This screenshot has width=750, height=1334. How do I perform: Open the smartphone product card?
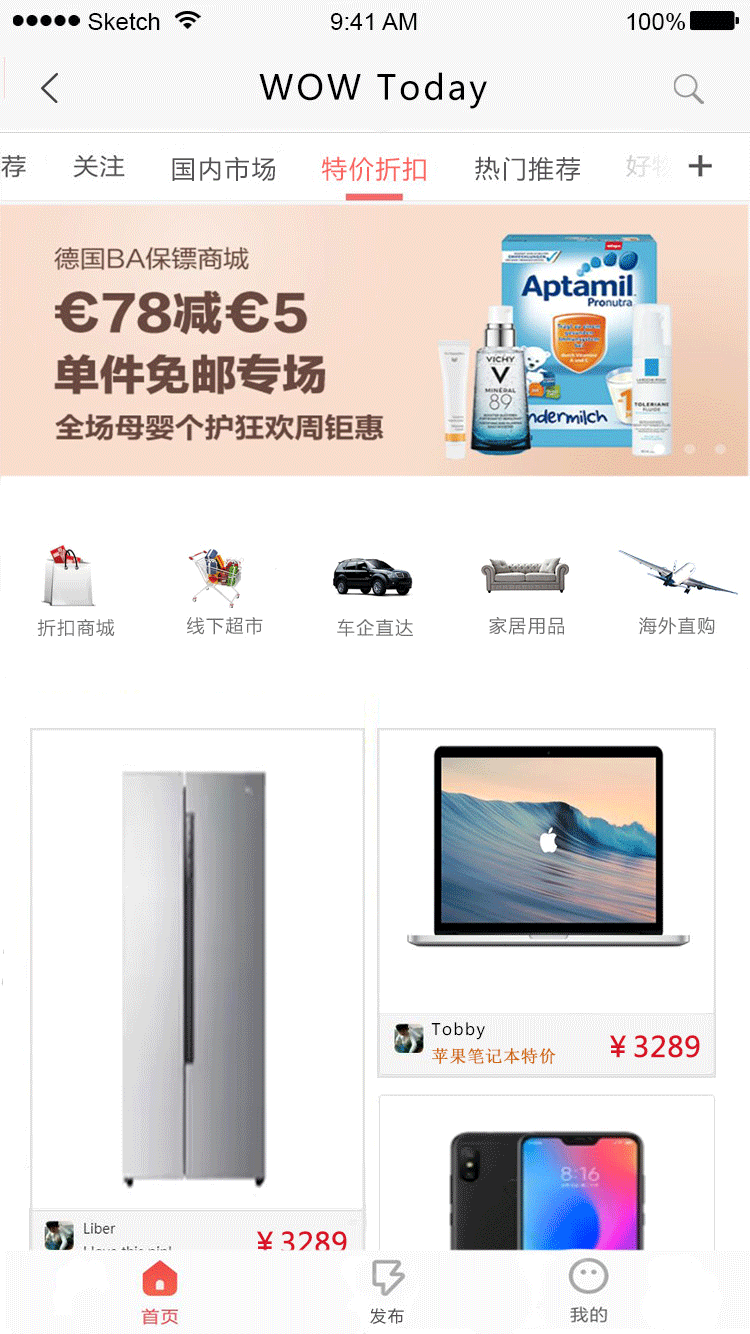[546, 1173]
